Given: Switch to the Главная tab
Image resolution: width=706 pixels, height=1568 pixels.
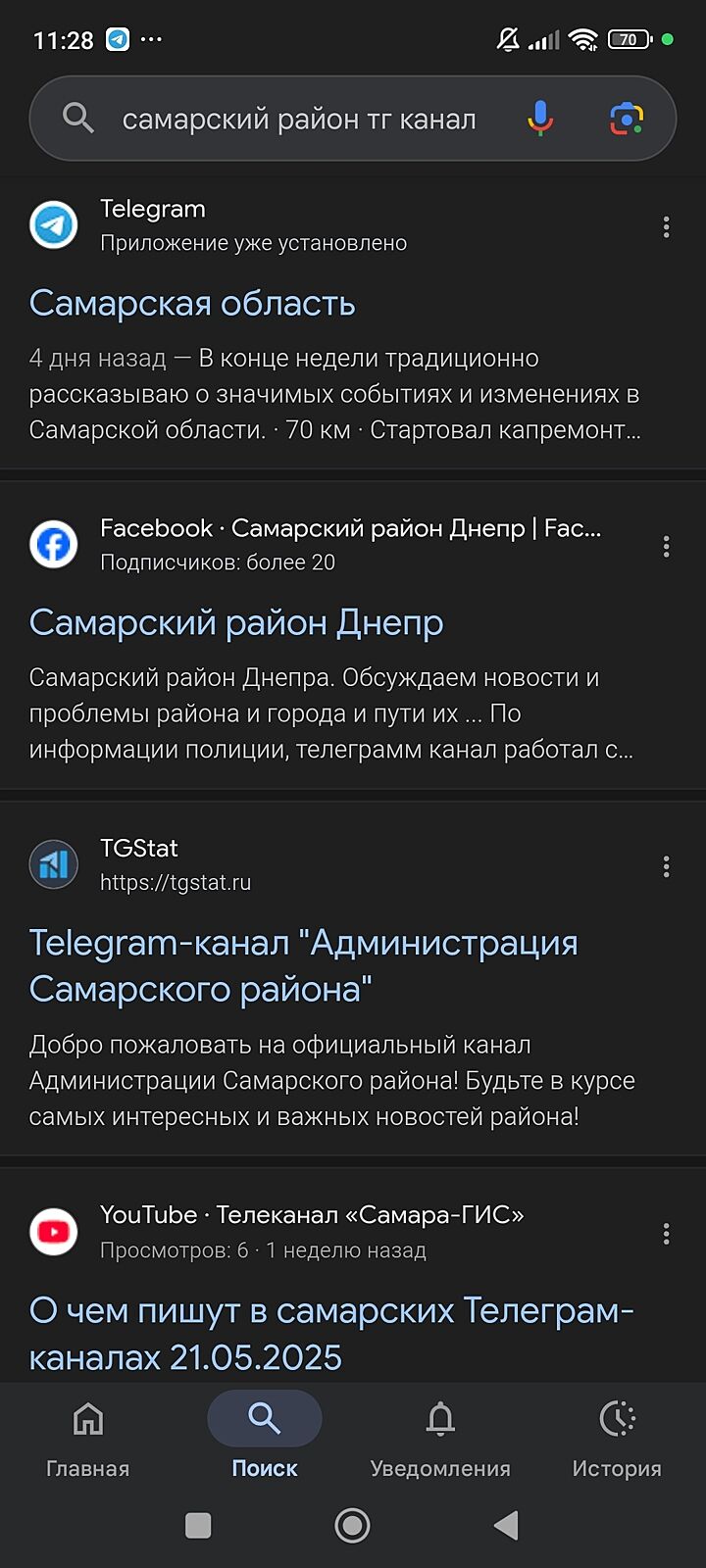Looking at the screenshot, I should click(88, 1435).
